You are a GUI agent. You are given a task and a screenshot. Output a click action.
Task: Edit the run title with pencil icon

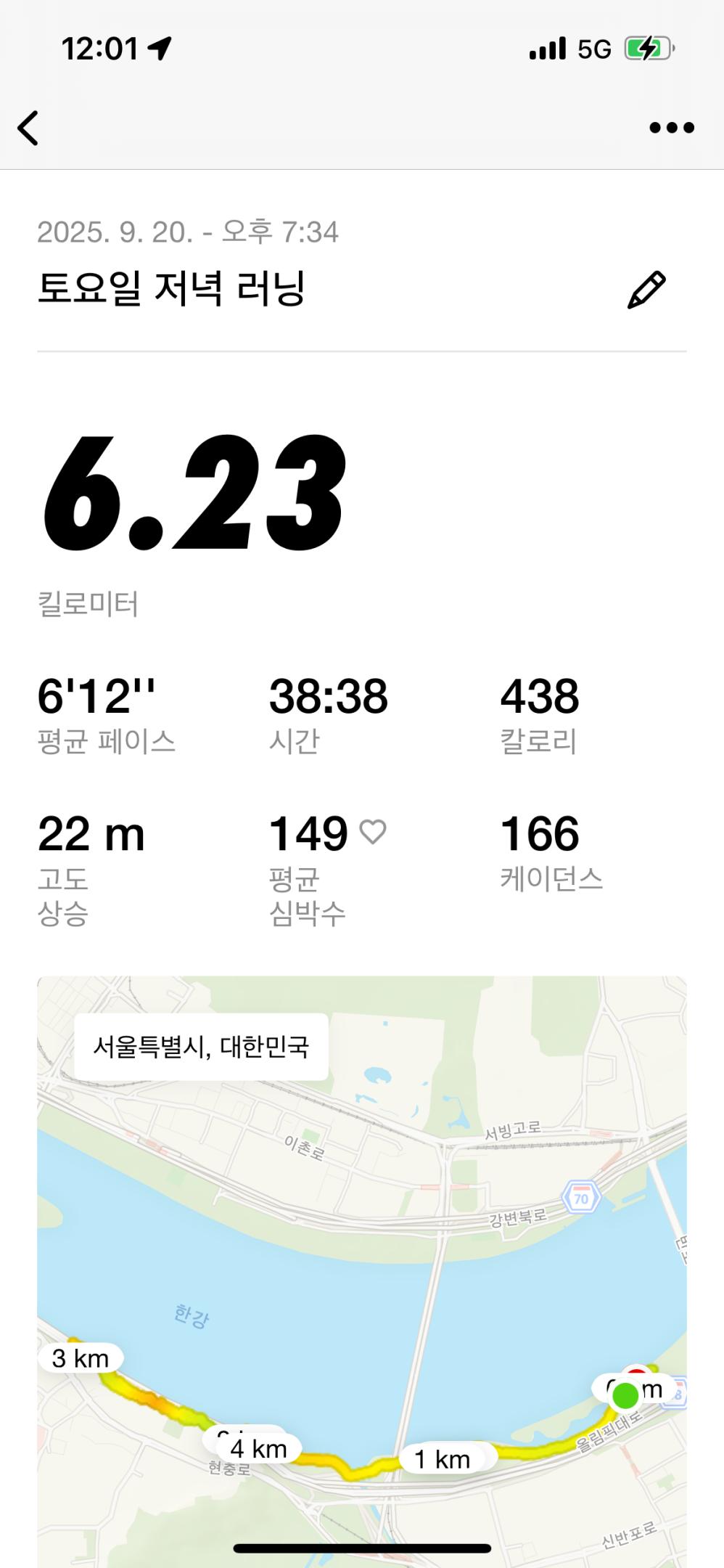tap(646, 290)
